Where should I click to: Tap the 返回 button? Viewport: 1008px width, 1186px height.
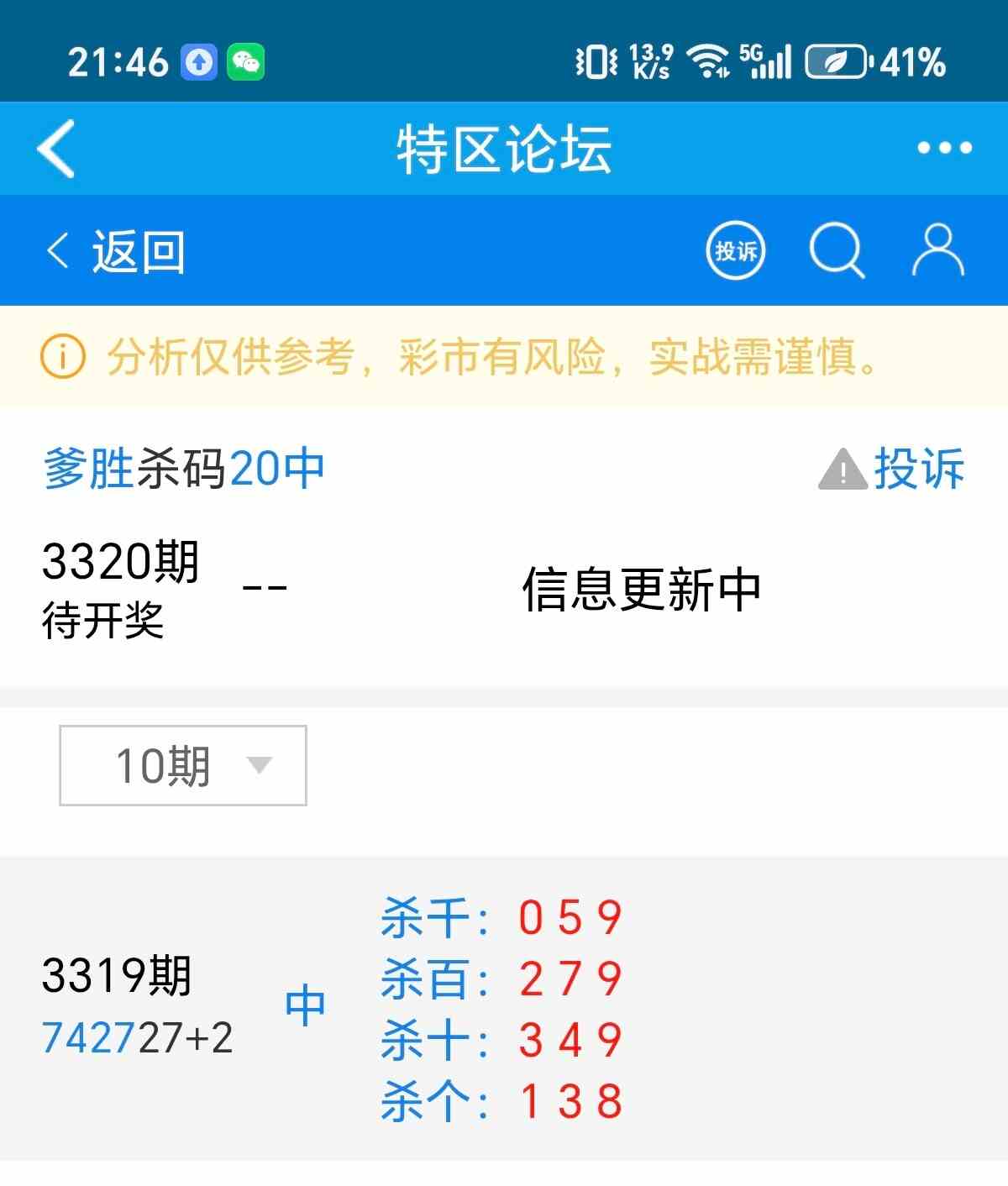116,251
